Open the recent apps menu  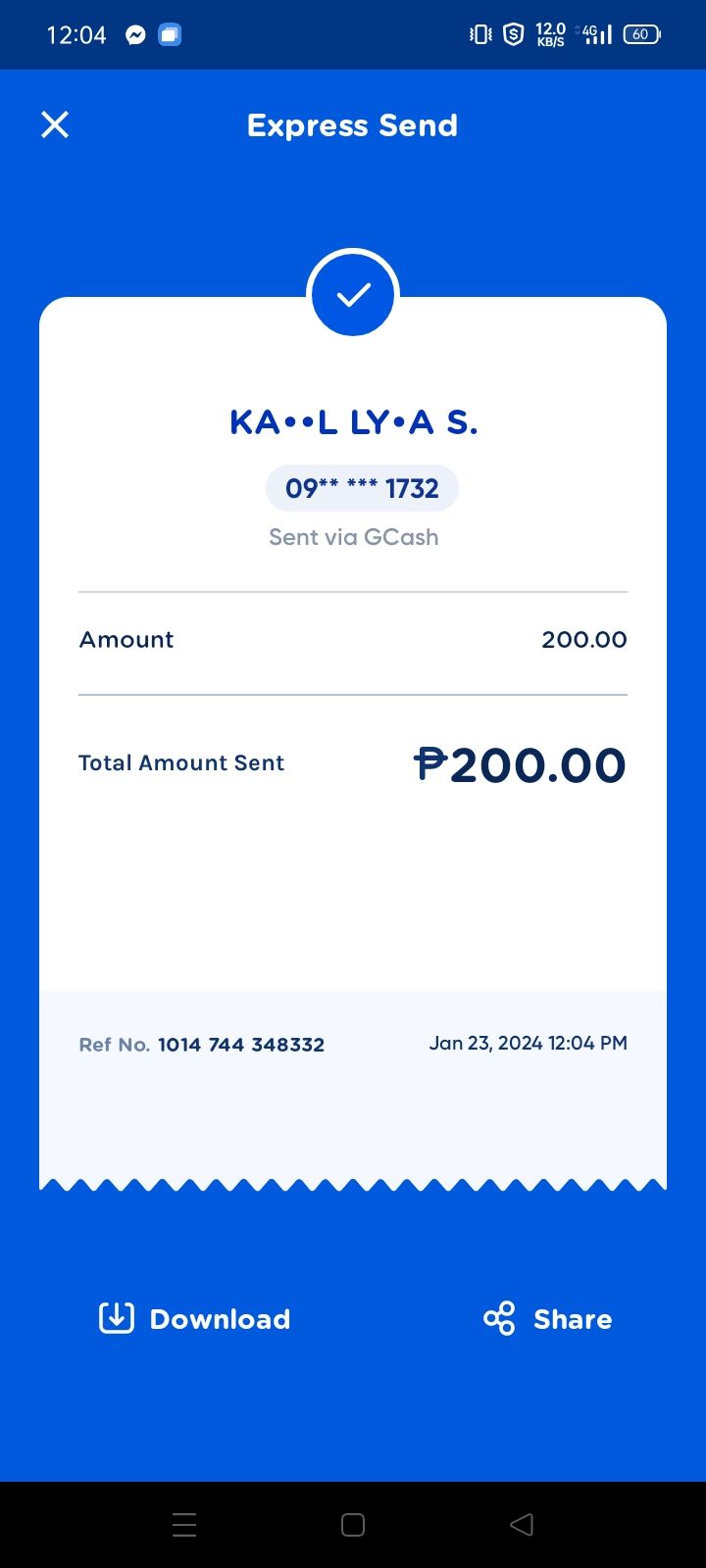pyautogui.click(x=184, y=1524)
